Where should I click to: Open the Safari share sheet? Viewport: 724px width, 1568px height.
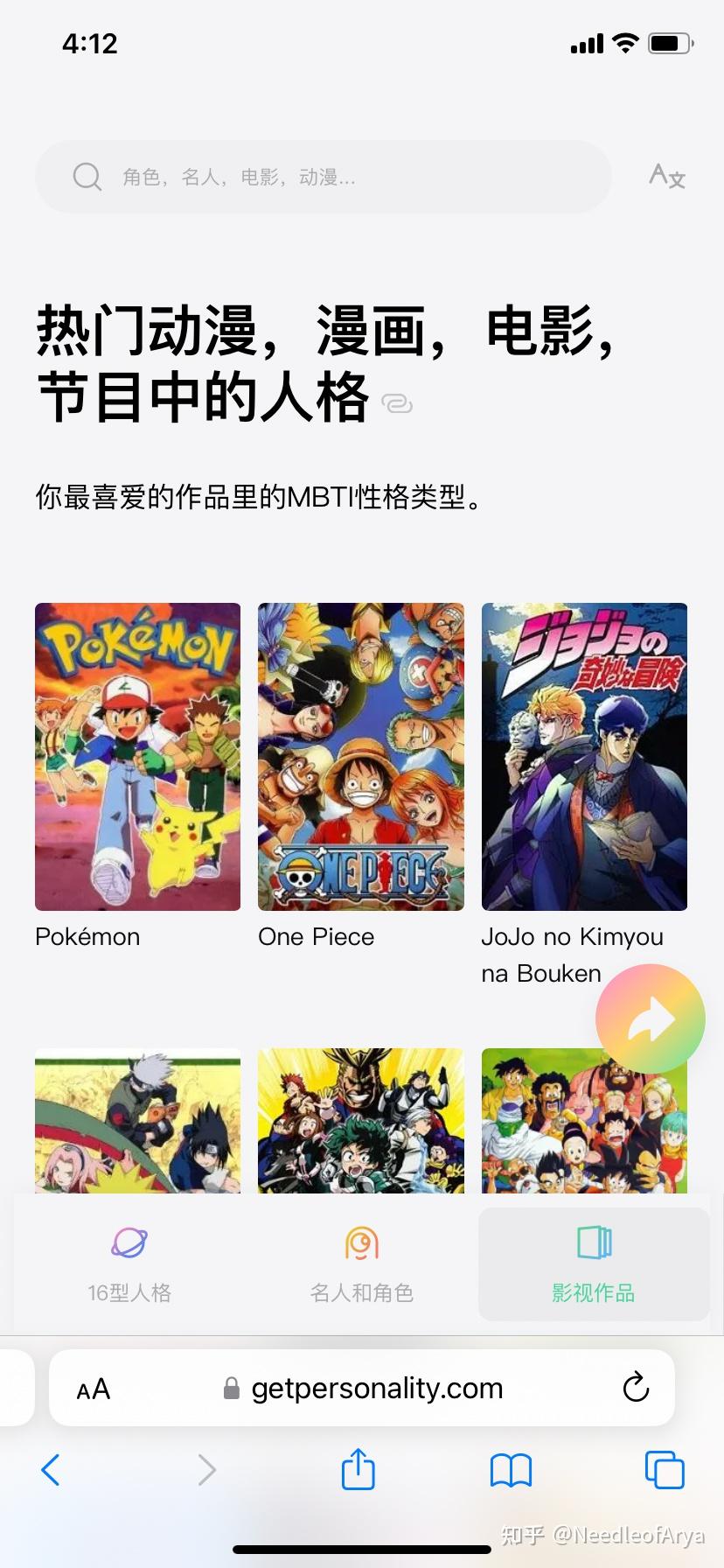[358, 1468]
